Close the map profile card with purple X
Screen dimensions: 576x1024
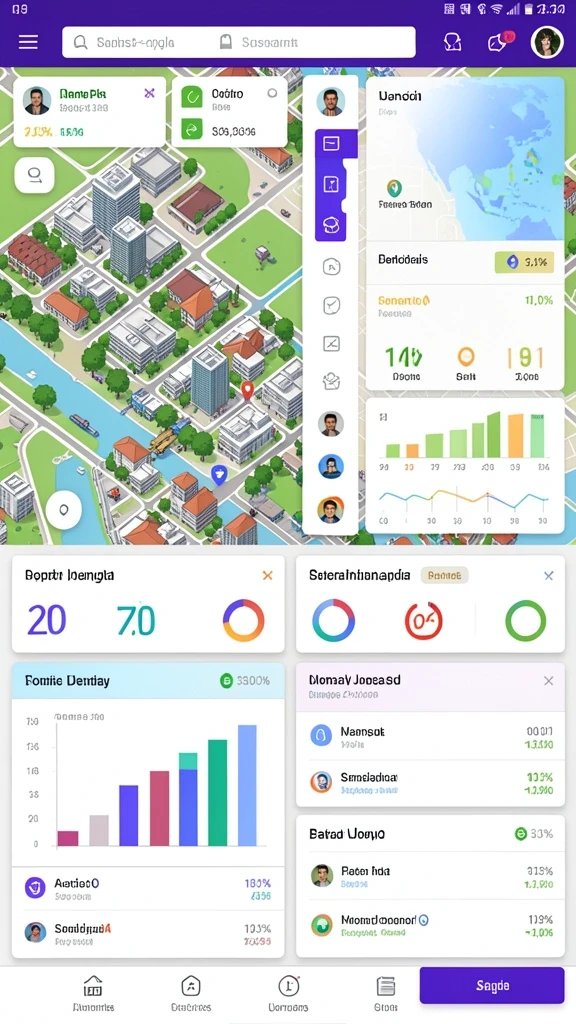pyautogui.click(x=150, y=93)
